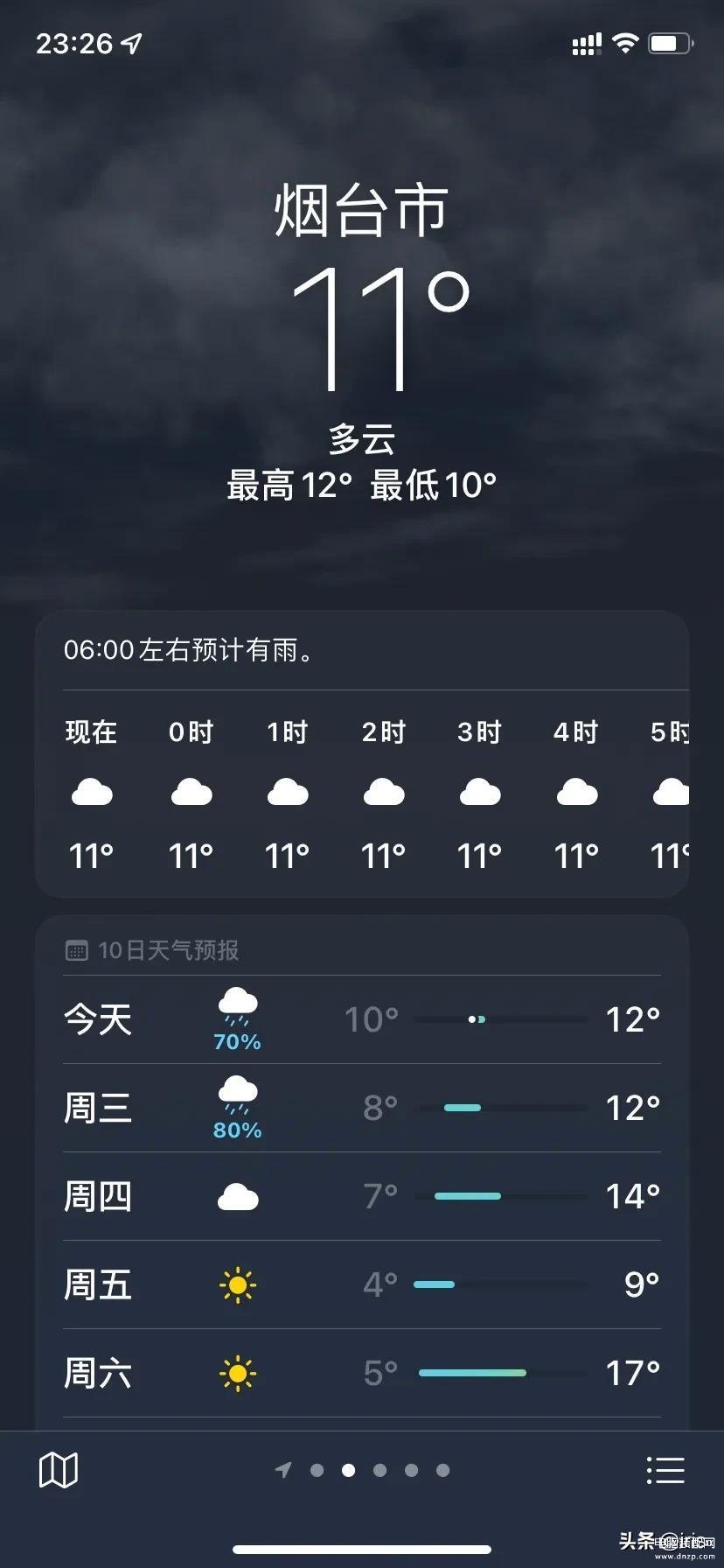Tap the page indicator dots
Viewport: 724px width, 1568px height.
pos(362,1470)
